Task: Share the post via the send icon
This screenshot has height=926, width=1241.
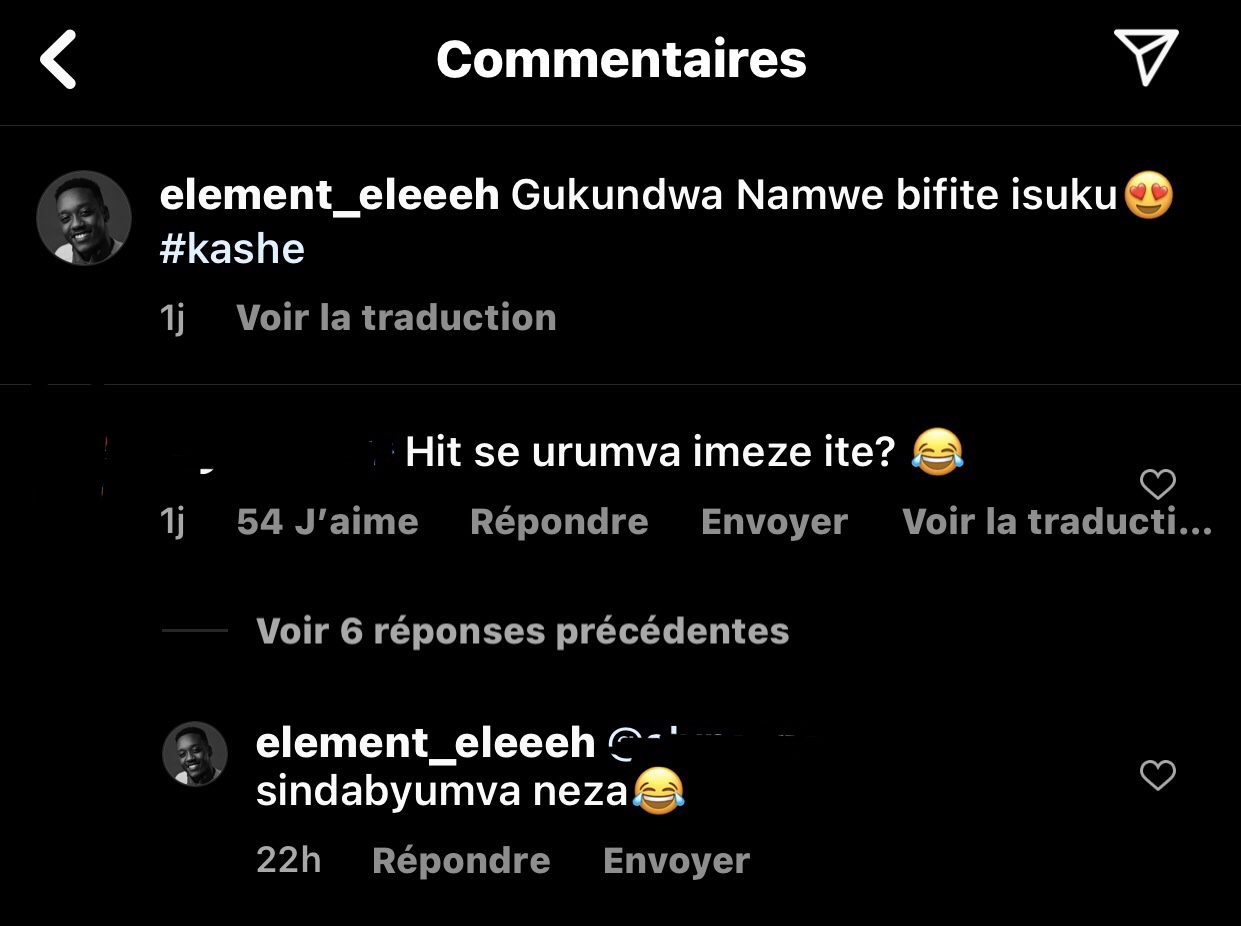Action: tap(1145, 56)
